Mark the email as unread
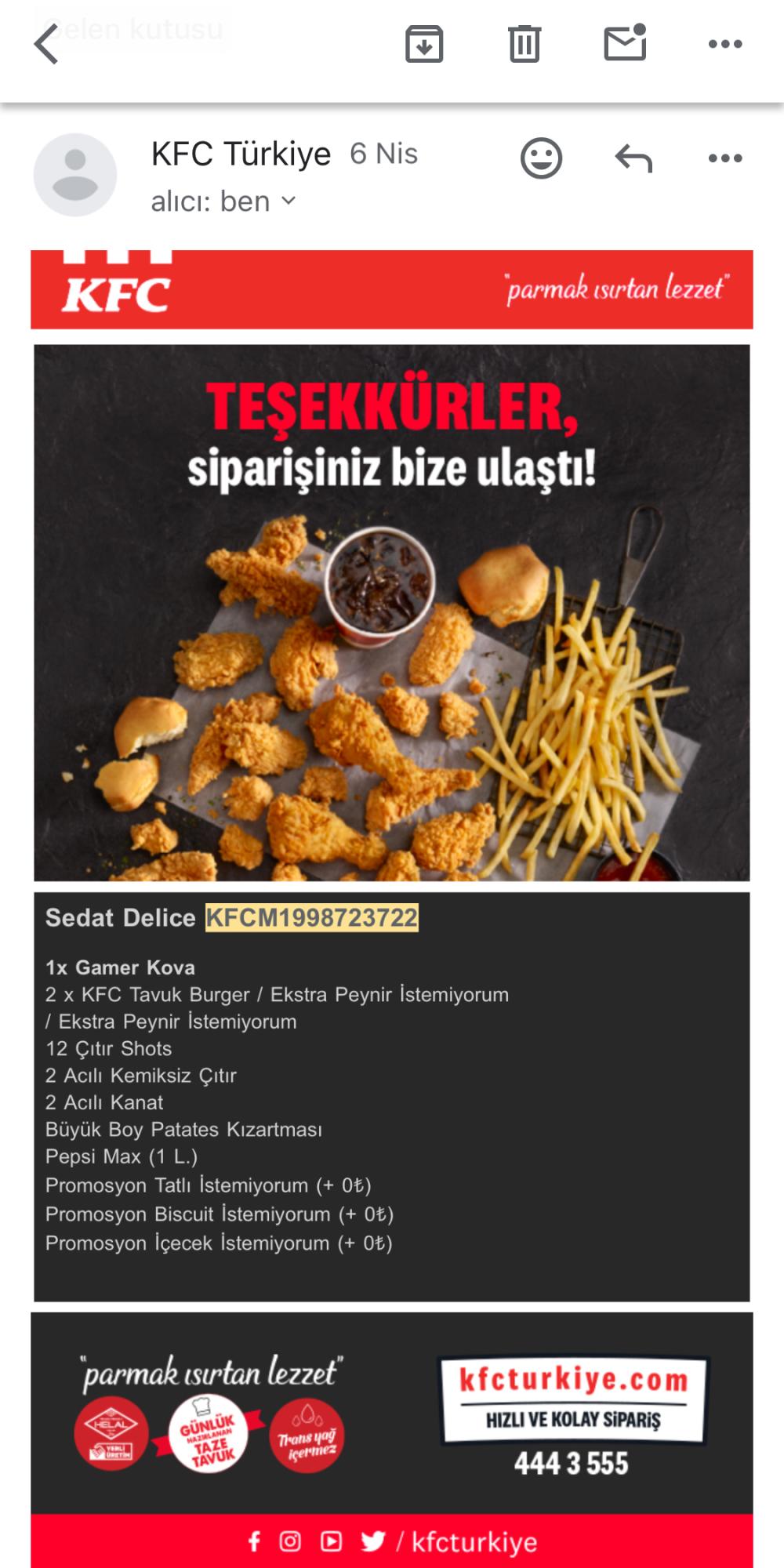Screen dimensions: 784x1568 625,43
